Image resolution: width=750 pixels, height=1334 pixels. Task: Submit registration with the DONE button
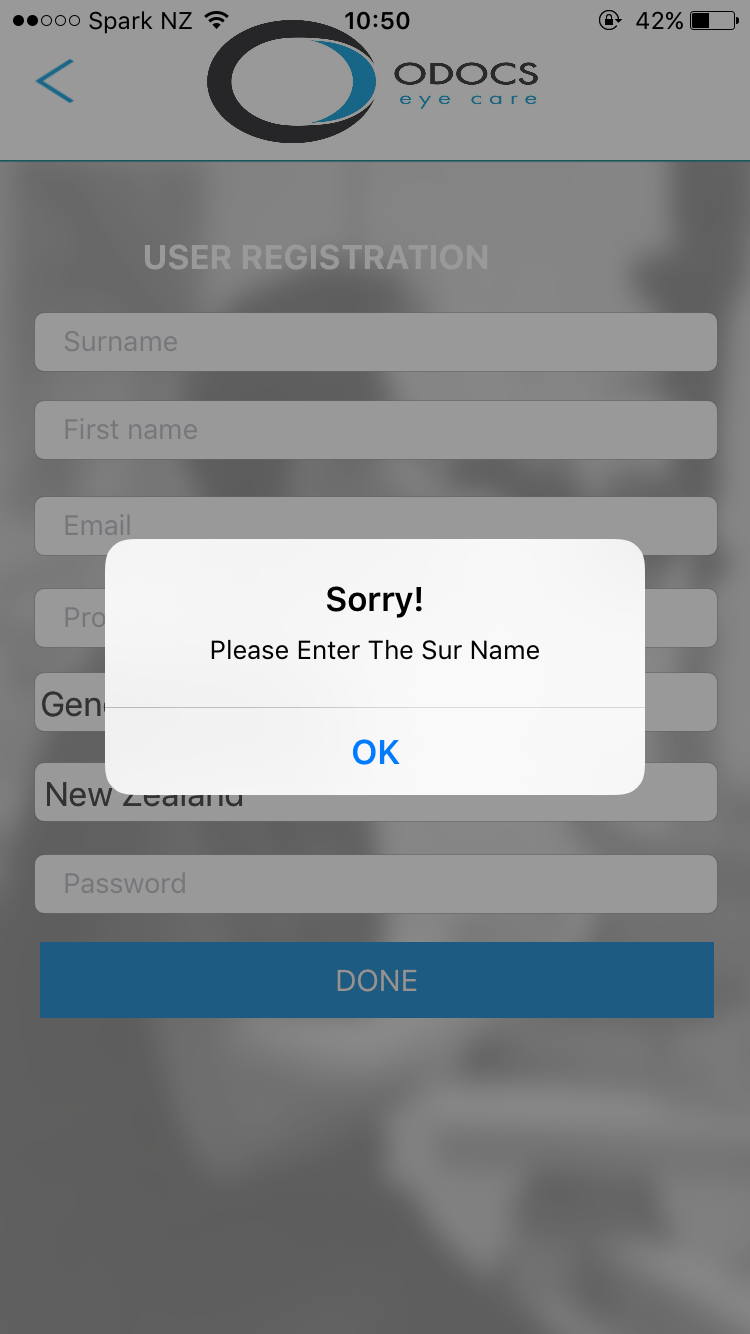pos(377,980)
